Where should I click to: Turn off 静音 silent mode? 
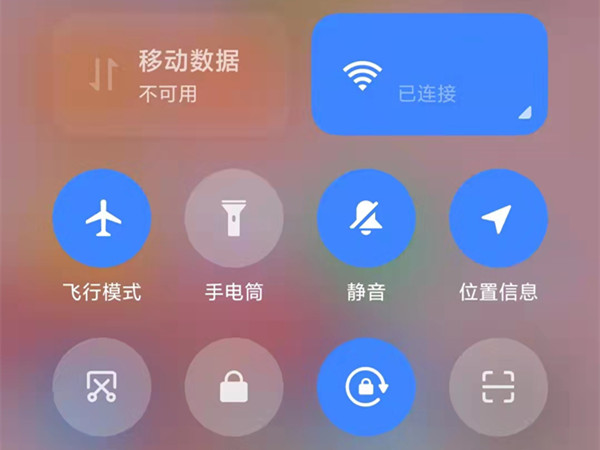[366, 218]
